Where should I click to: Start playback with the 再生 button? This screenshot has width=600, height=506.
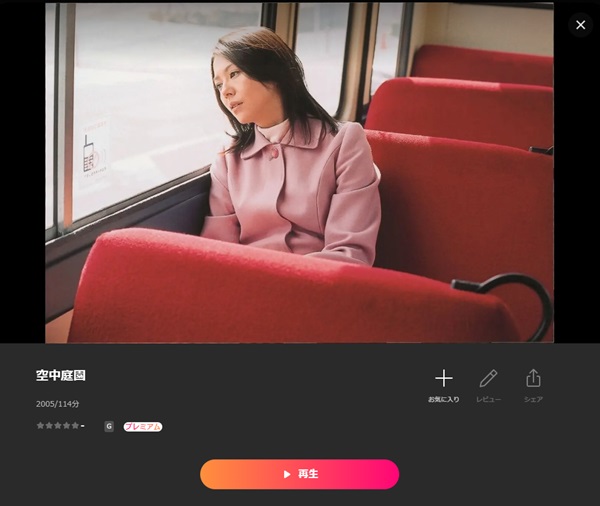[x=299, y=474]
